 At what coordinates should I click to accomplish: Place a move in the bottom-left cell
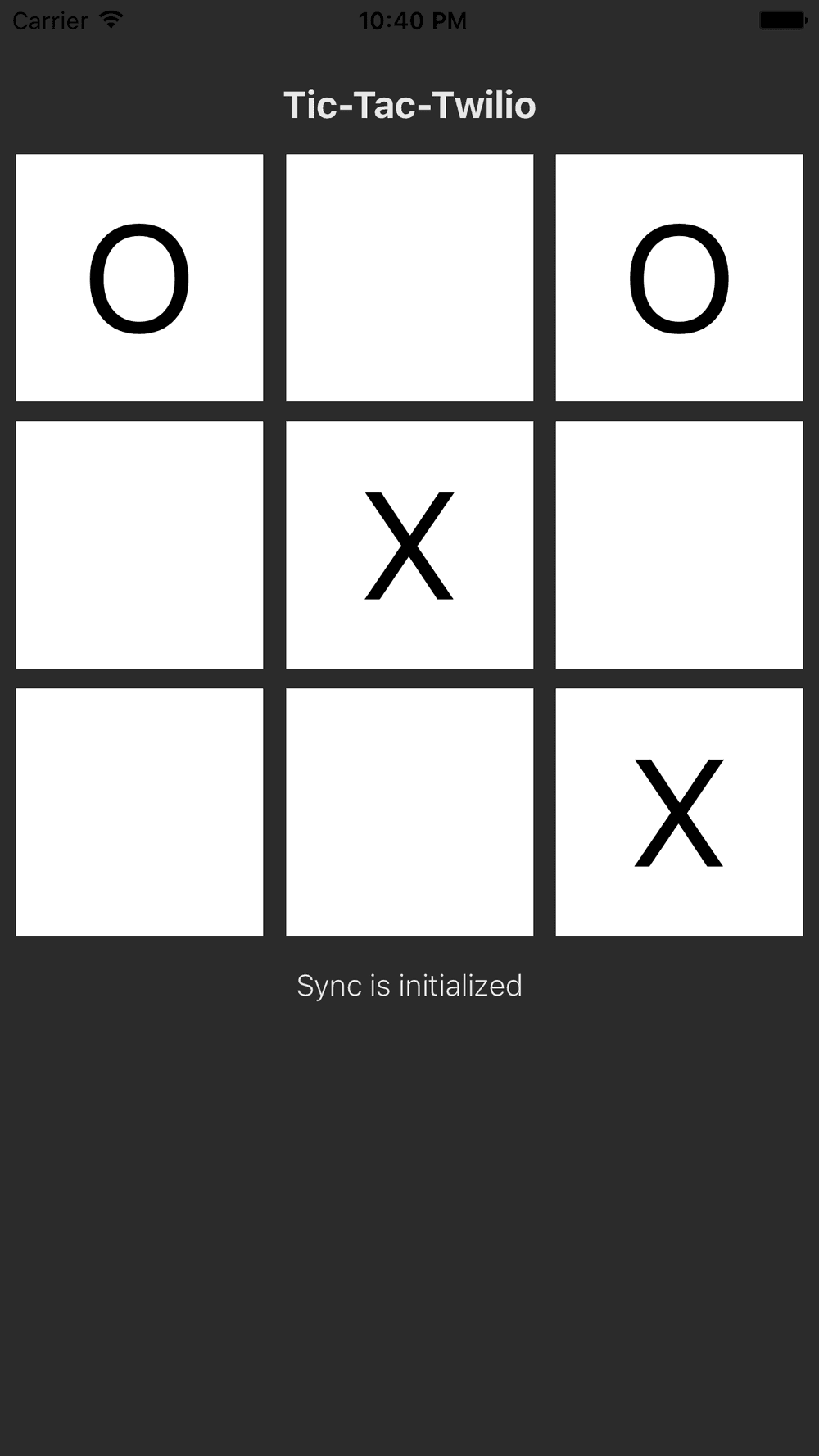pyautogui.click(x=139, y=811)
